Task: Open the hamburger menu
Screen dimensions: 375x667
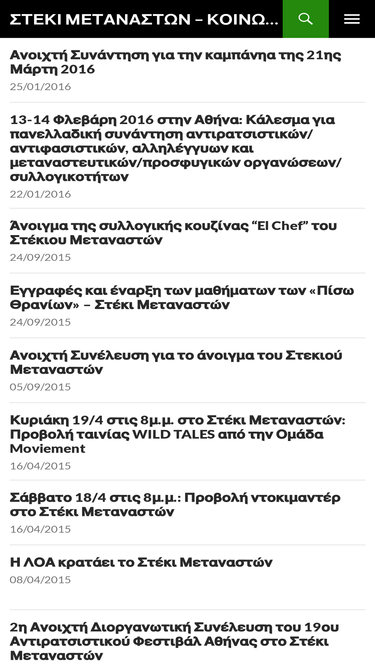Action: pyautogui.click(x=352, y=19)
